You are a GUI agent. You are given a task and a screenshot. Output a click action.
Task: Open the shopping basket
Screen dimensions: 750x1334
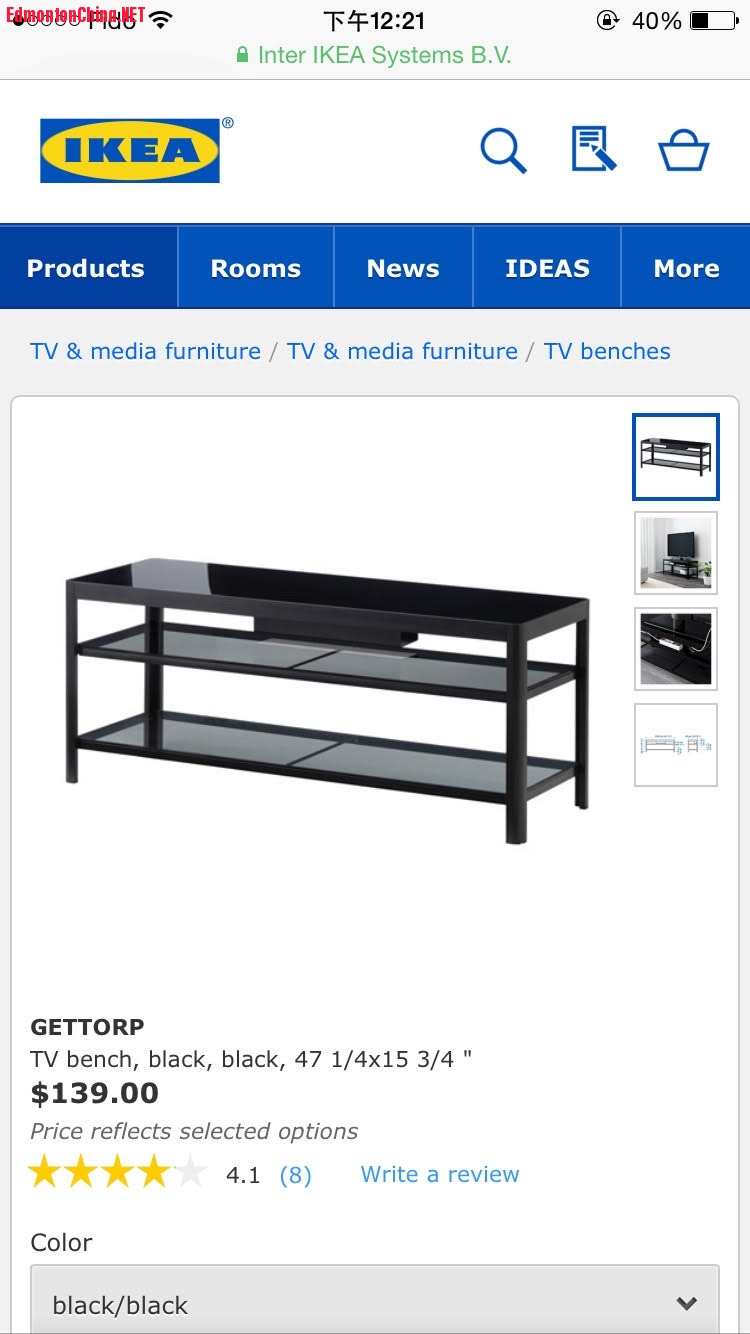tap(683, 152)
